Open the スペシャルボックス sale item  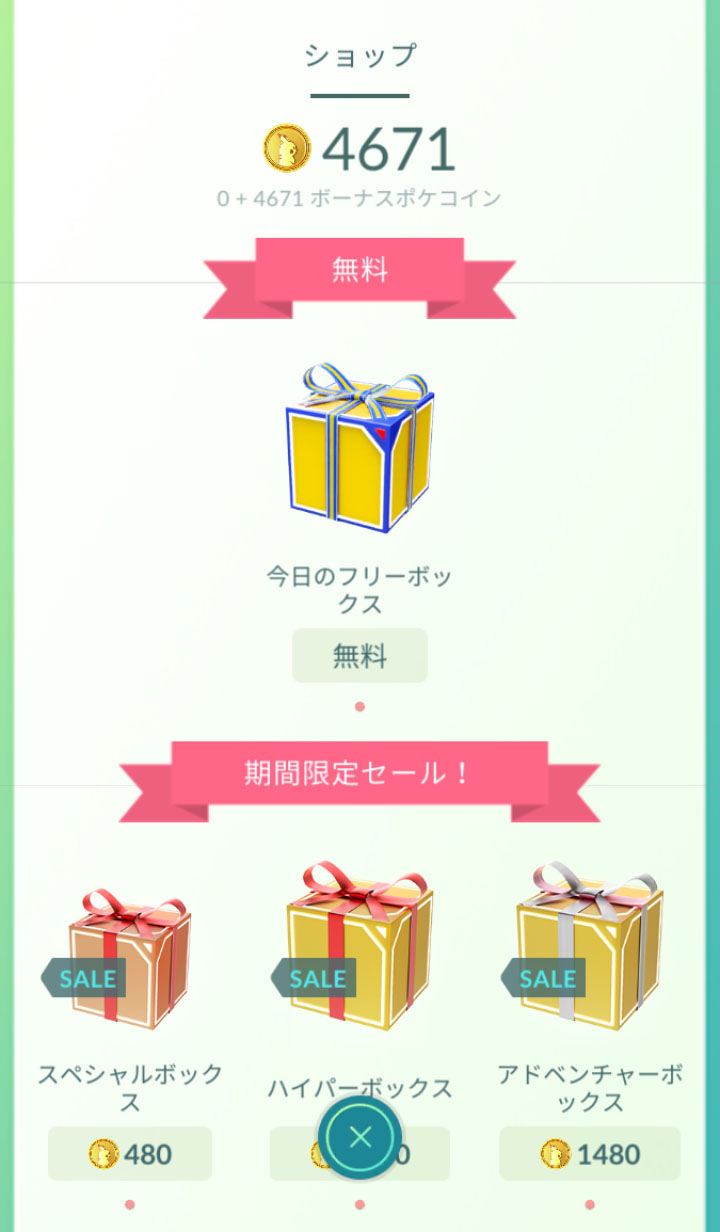(130, 955)
